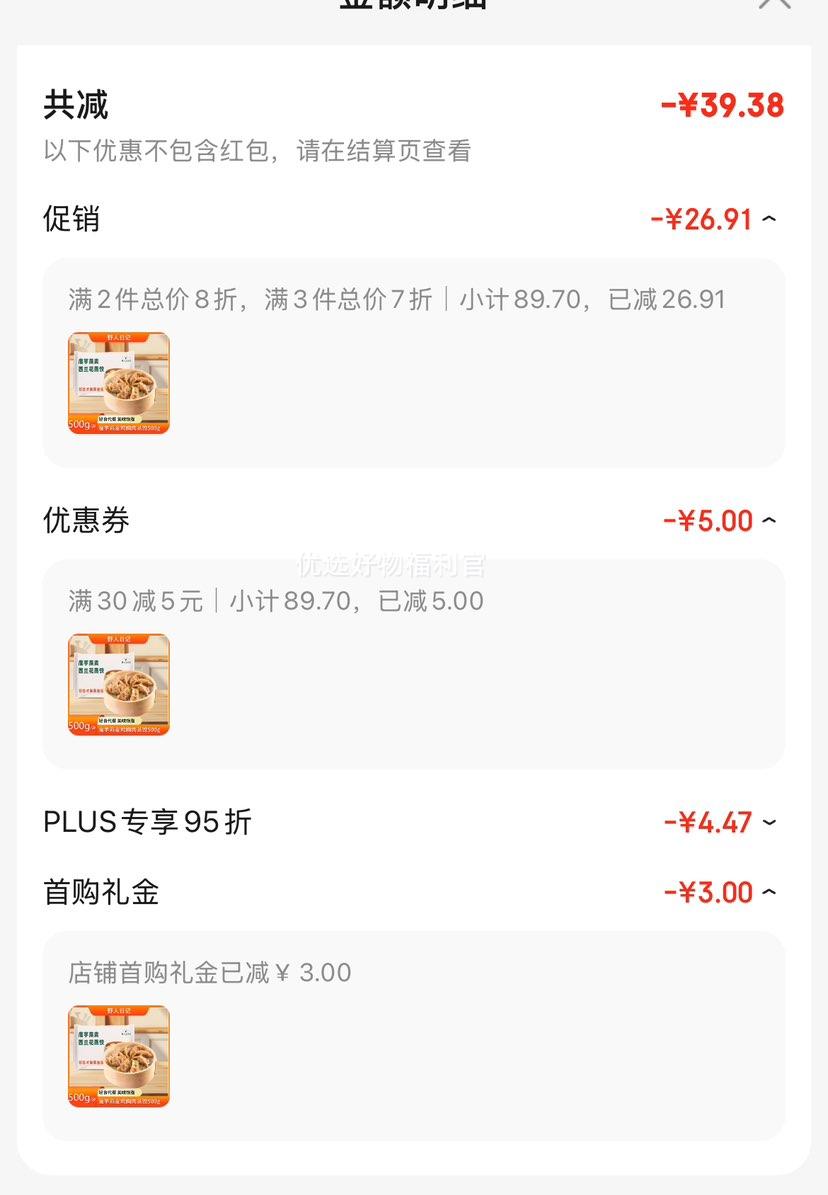This screenshot has width=828, height=1195.
Task: Collapse the 优惠券 section
Action: pyautogui.click(x=769, y=521)
